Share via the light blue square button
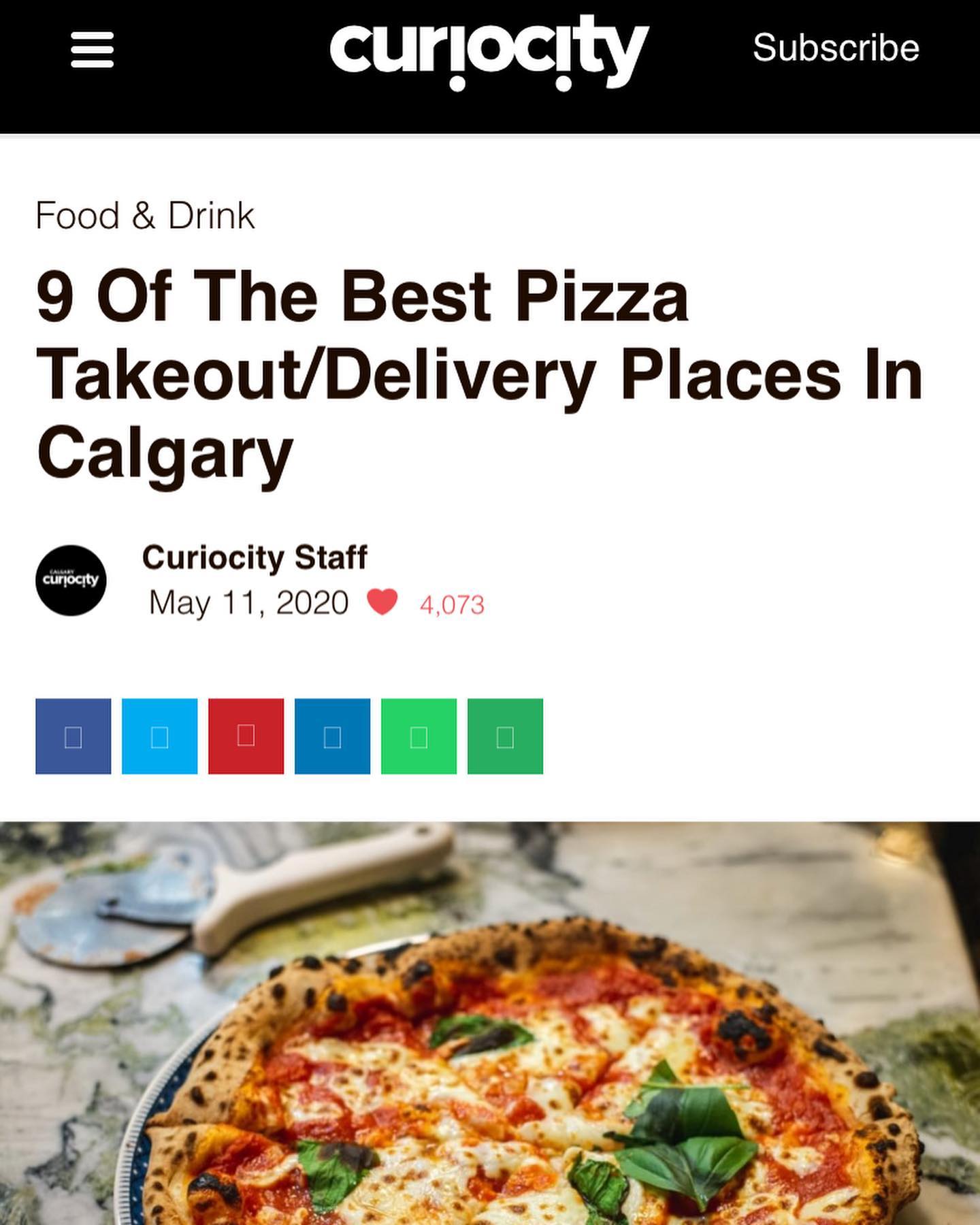 click(160, 736)
